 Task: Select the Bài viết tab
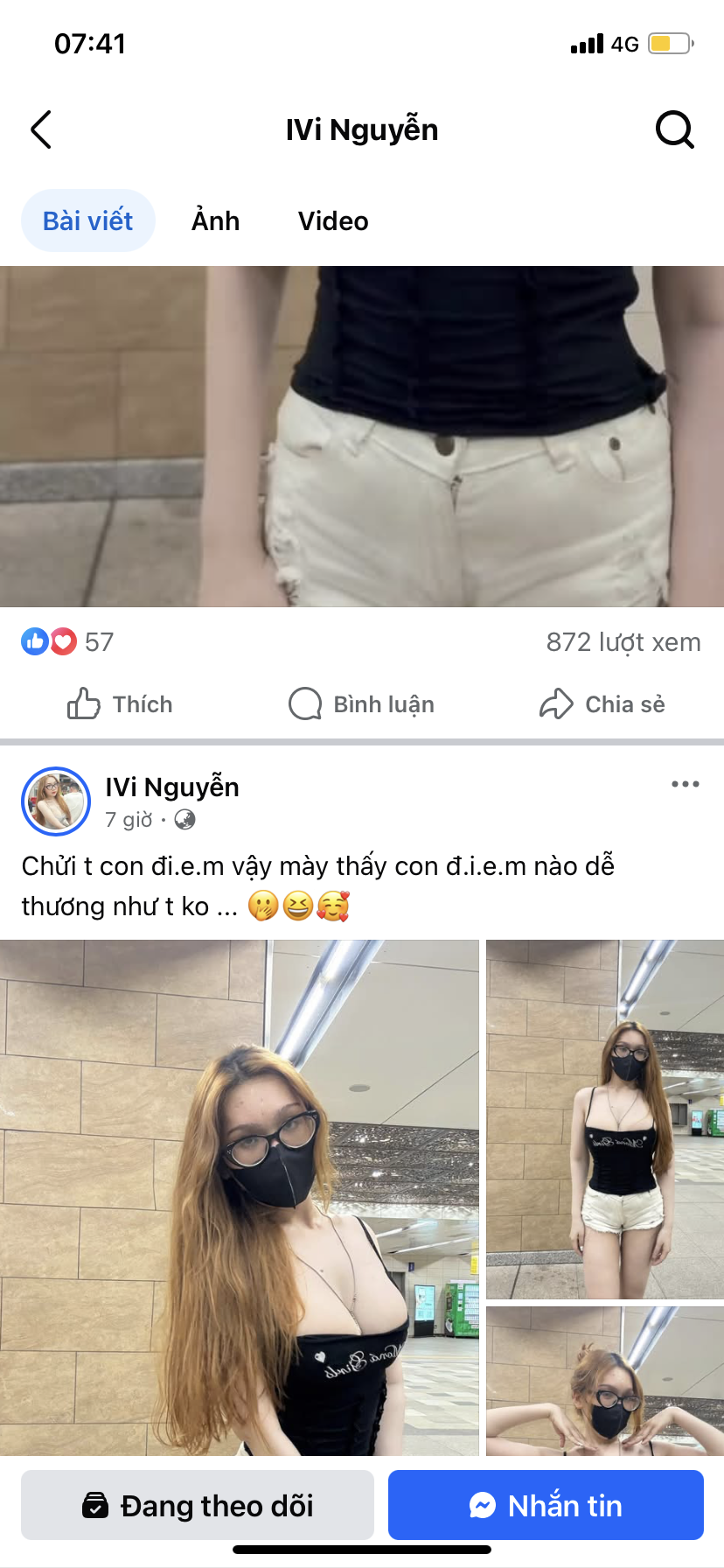[88, 220]
